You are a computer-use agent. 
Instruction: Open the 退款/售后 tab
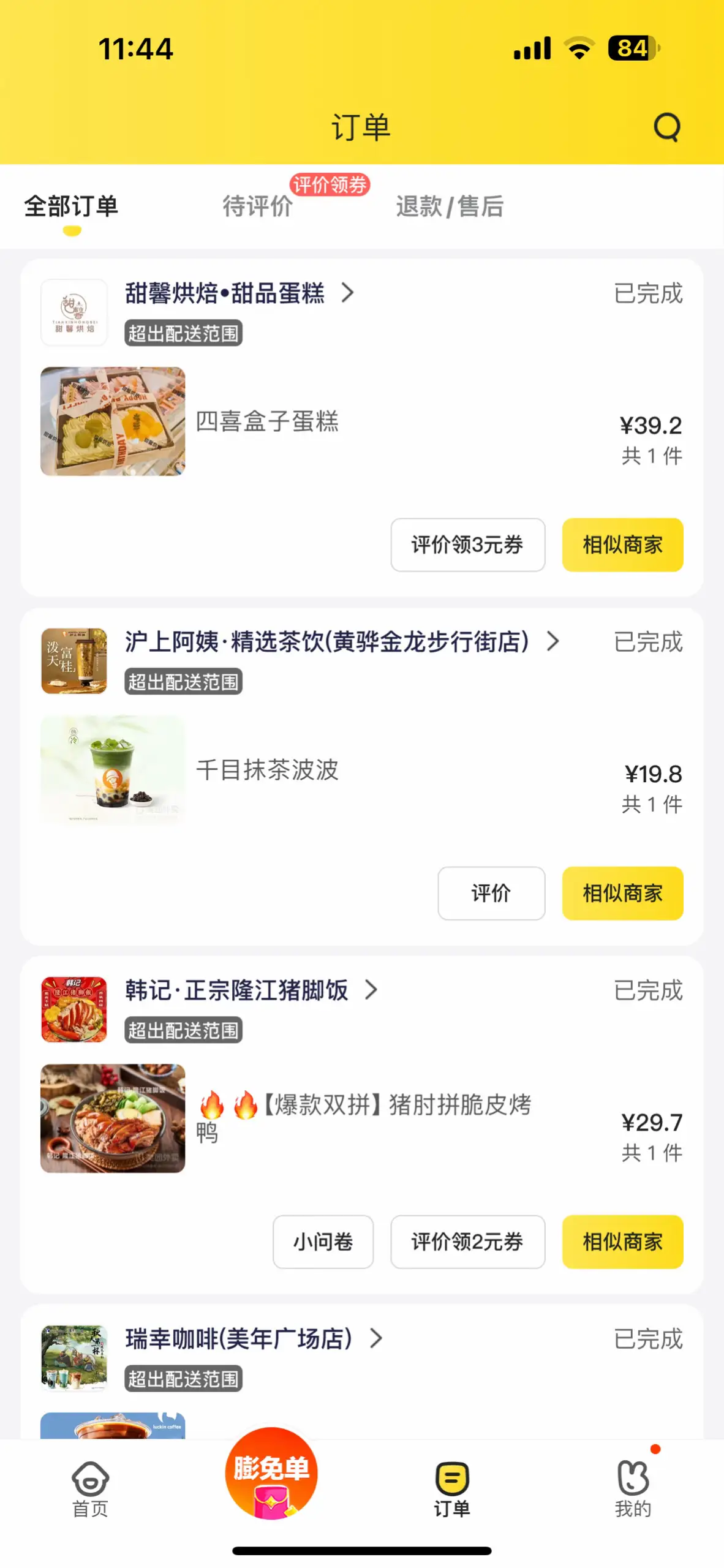pos(450,207)
